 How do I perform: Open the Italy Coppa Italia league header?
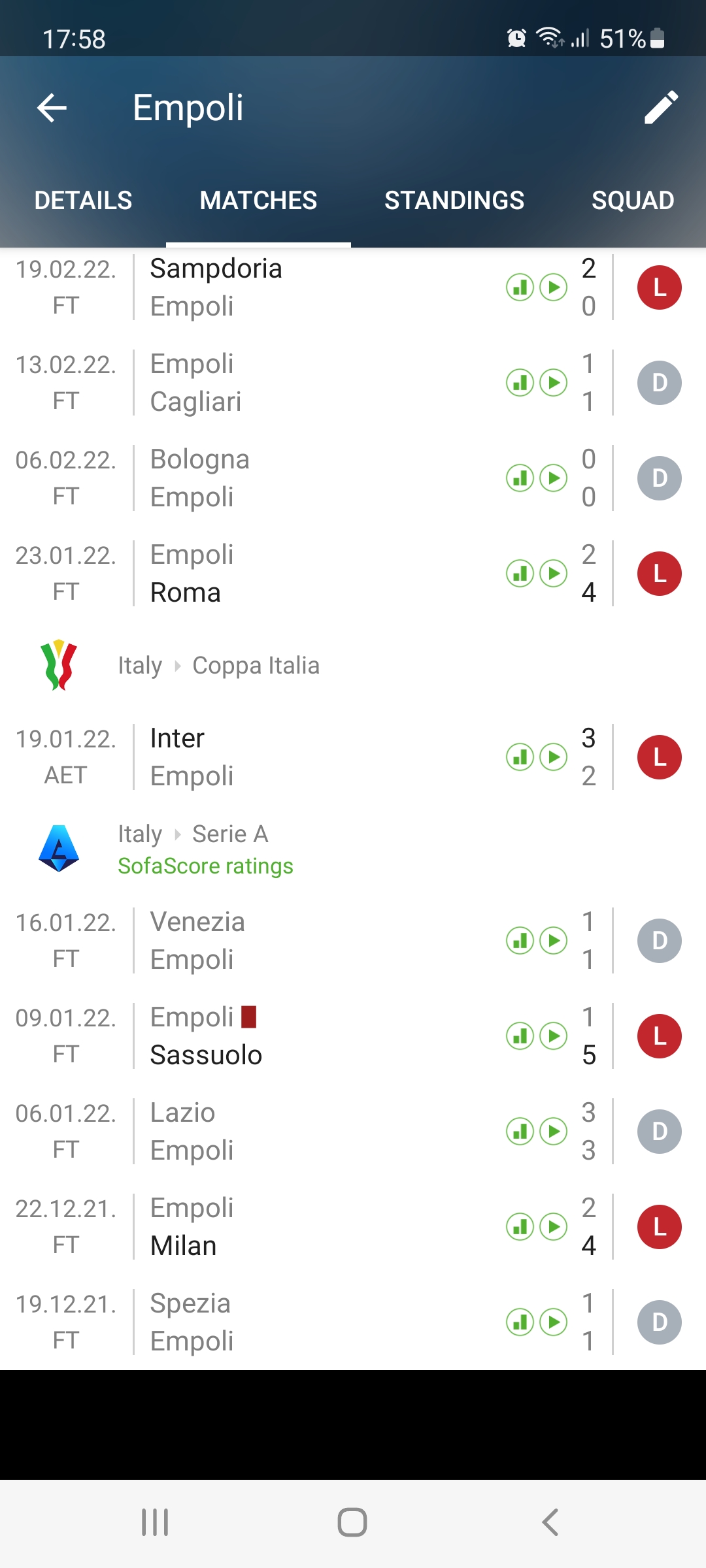353,666
